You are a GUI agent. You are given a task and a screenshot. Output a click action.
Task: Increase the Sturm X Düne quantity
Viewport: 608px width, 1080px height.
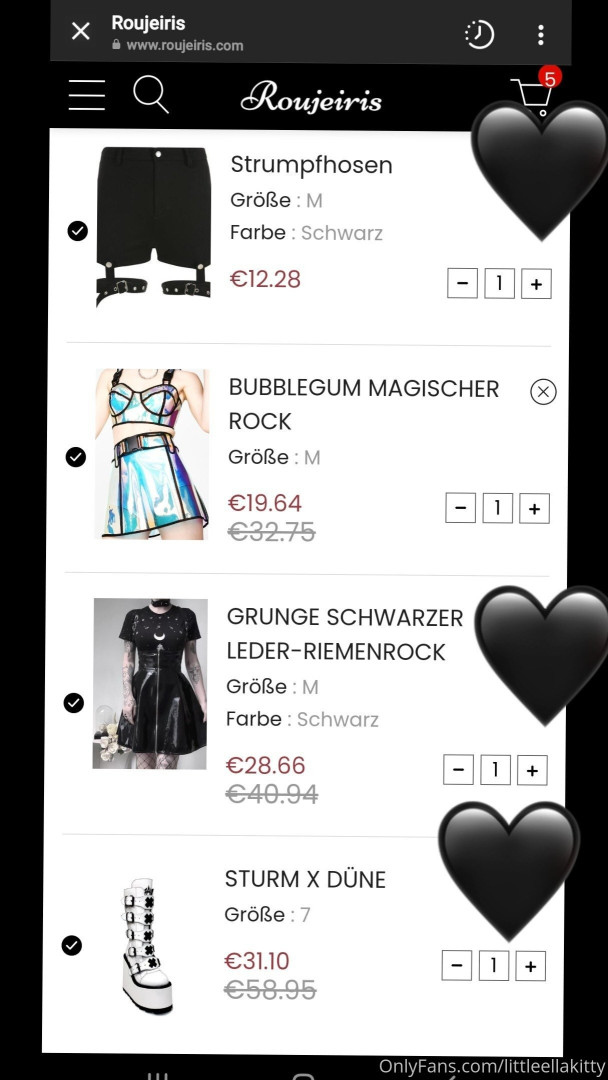[530, 966]
